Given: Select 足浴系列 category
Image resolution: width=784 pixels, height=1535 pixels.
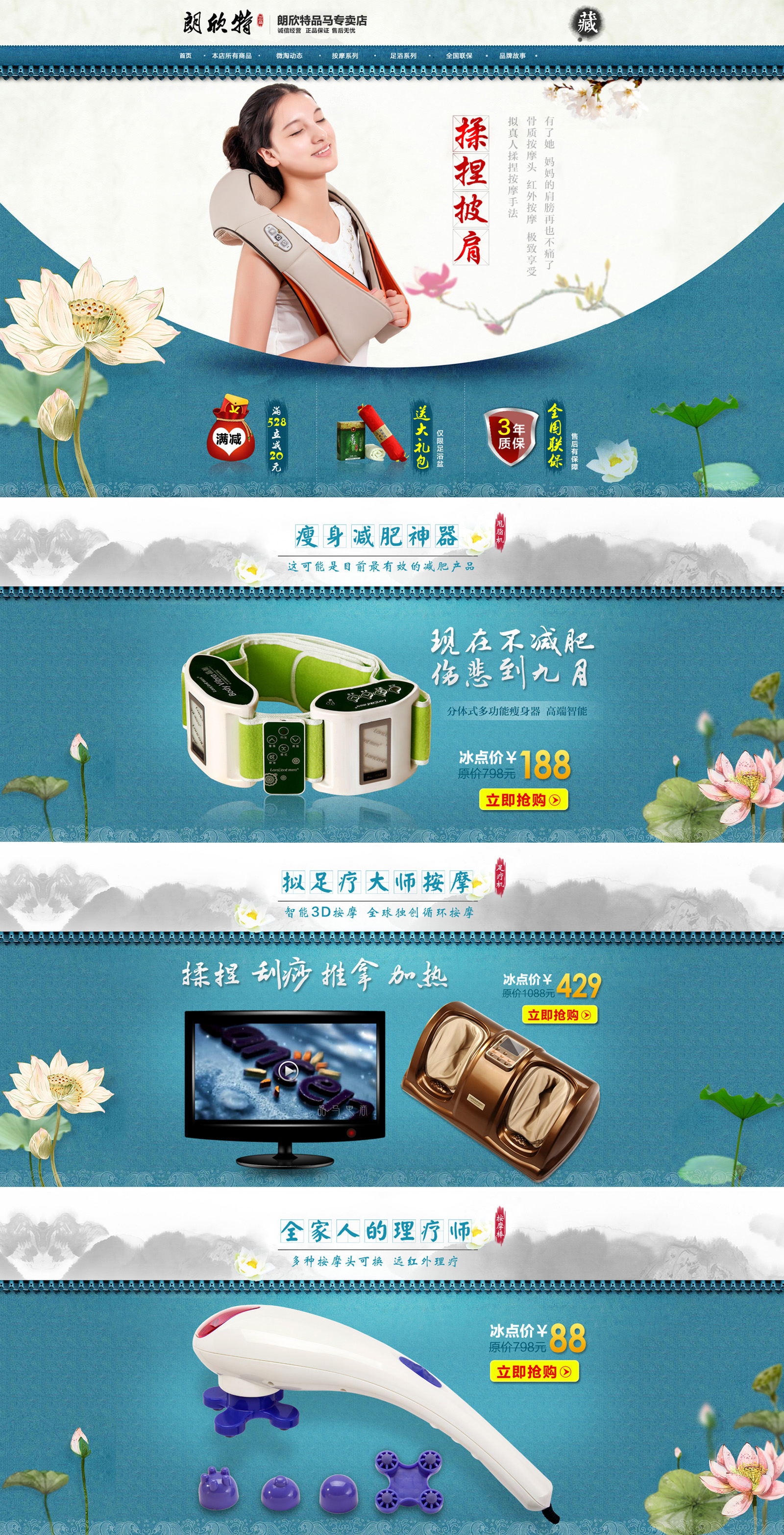Looking at the screenshot, I should click(x=403, y=55).
